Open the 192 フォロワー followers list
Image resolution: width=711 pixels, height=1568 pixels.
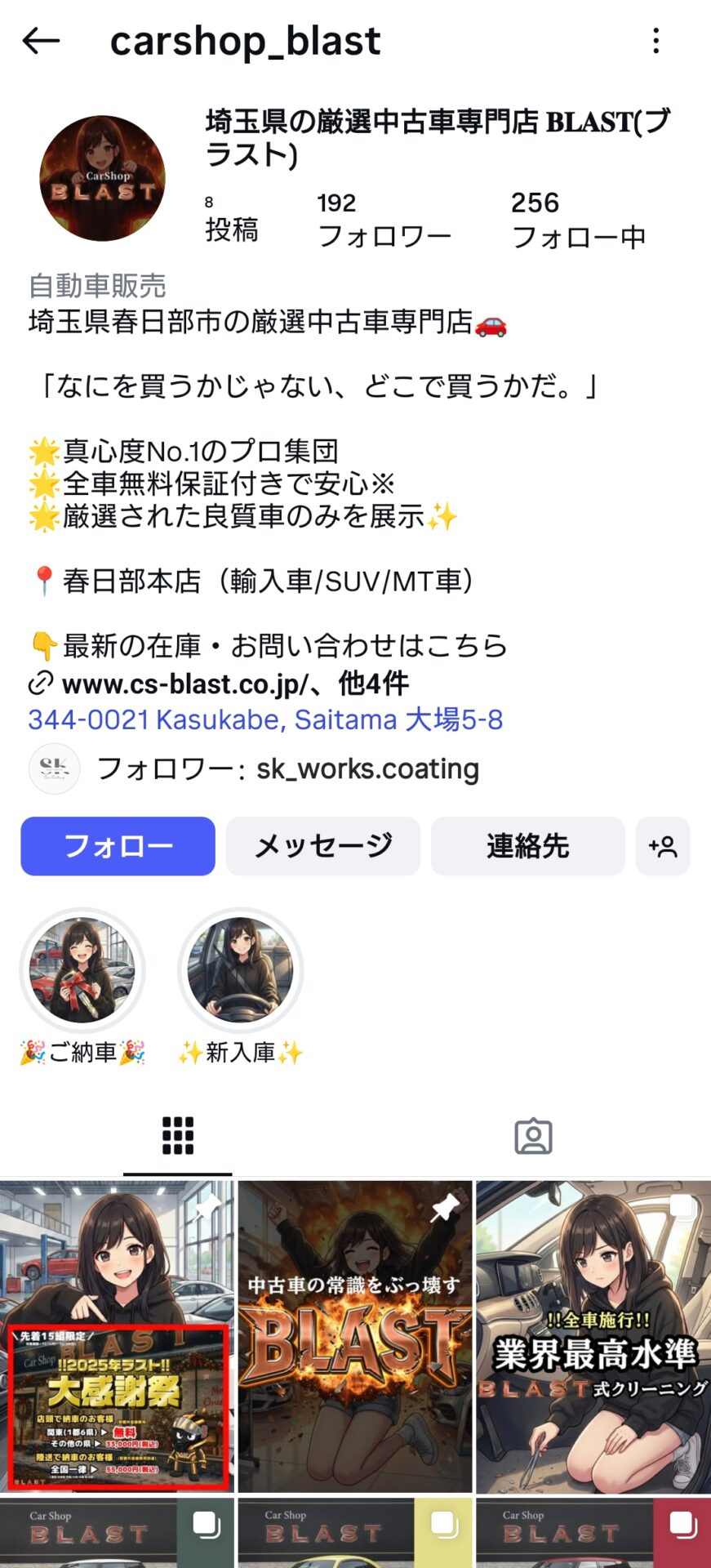click(384, 220)
